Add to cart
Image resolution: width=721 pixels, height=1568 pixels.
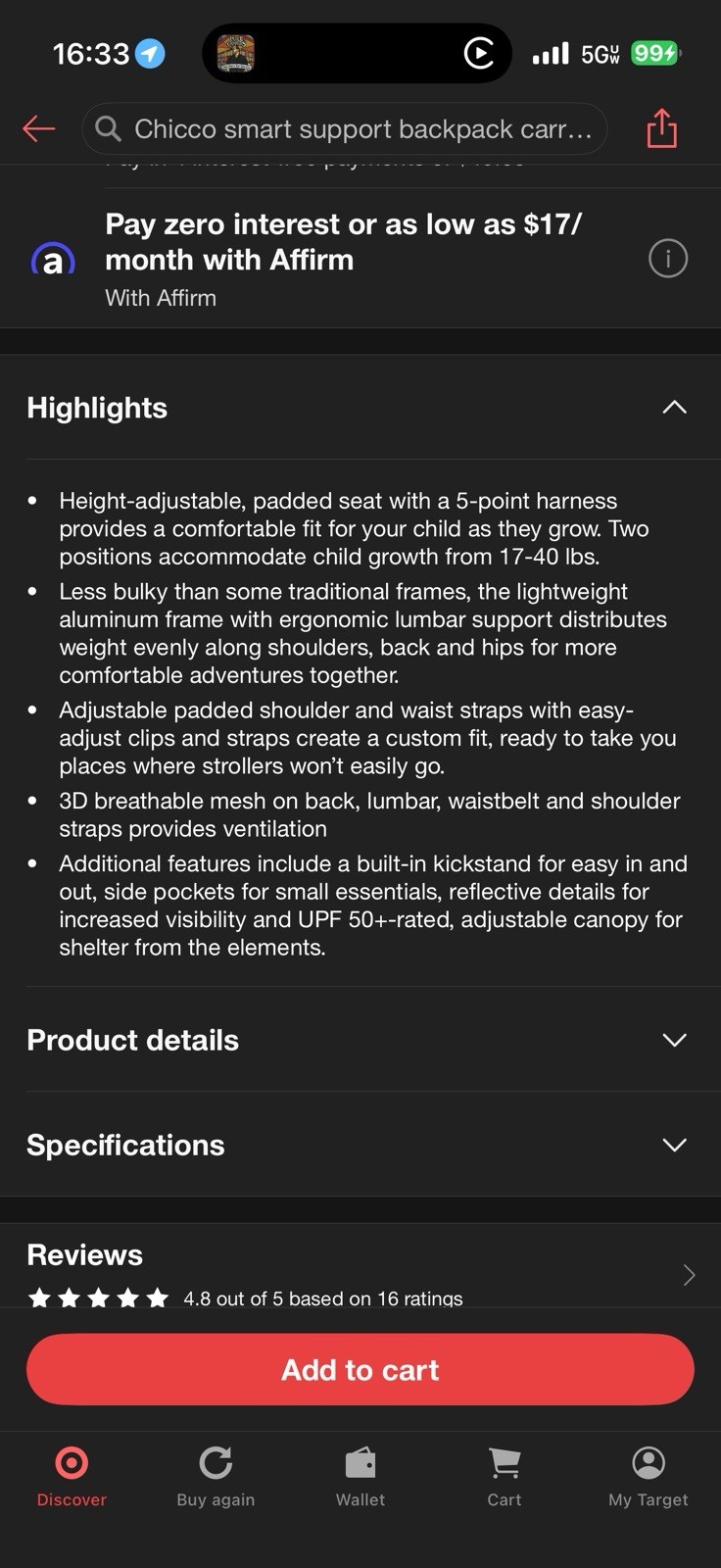pos(360,1369)
